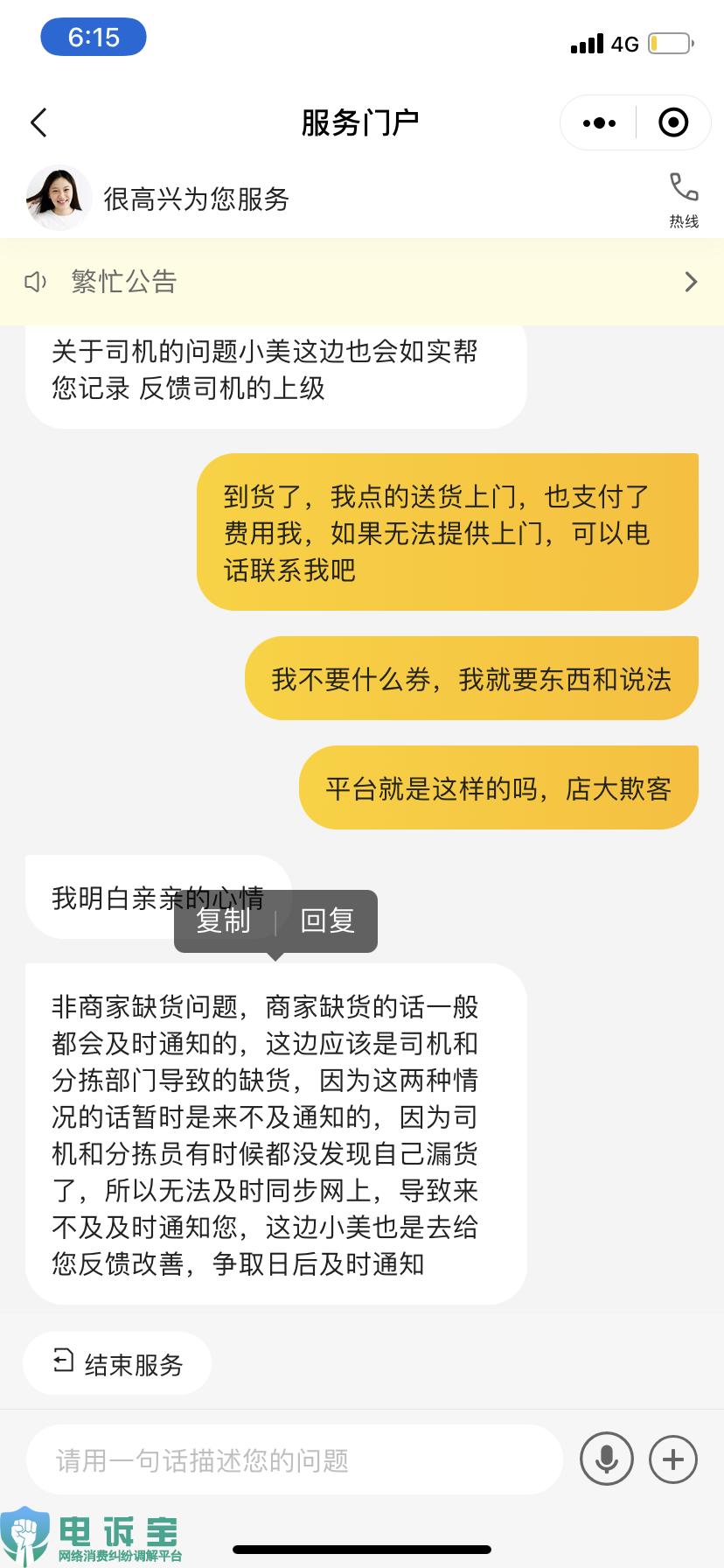
Task: Tap the battery indicator in the status bar
Action: click(x=669, y=42)
